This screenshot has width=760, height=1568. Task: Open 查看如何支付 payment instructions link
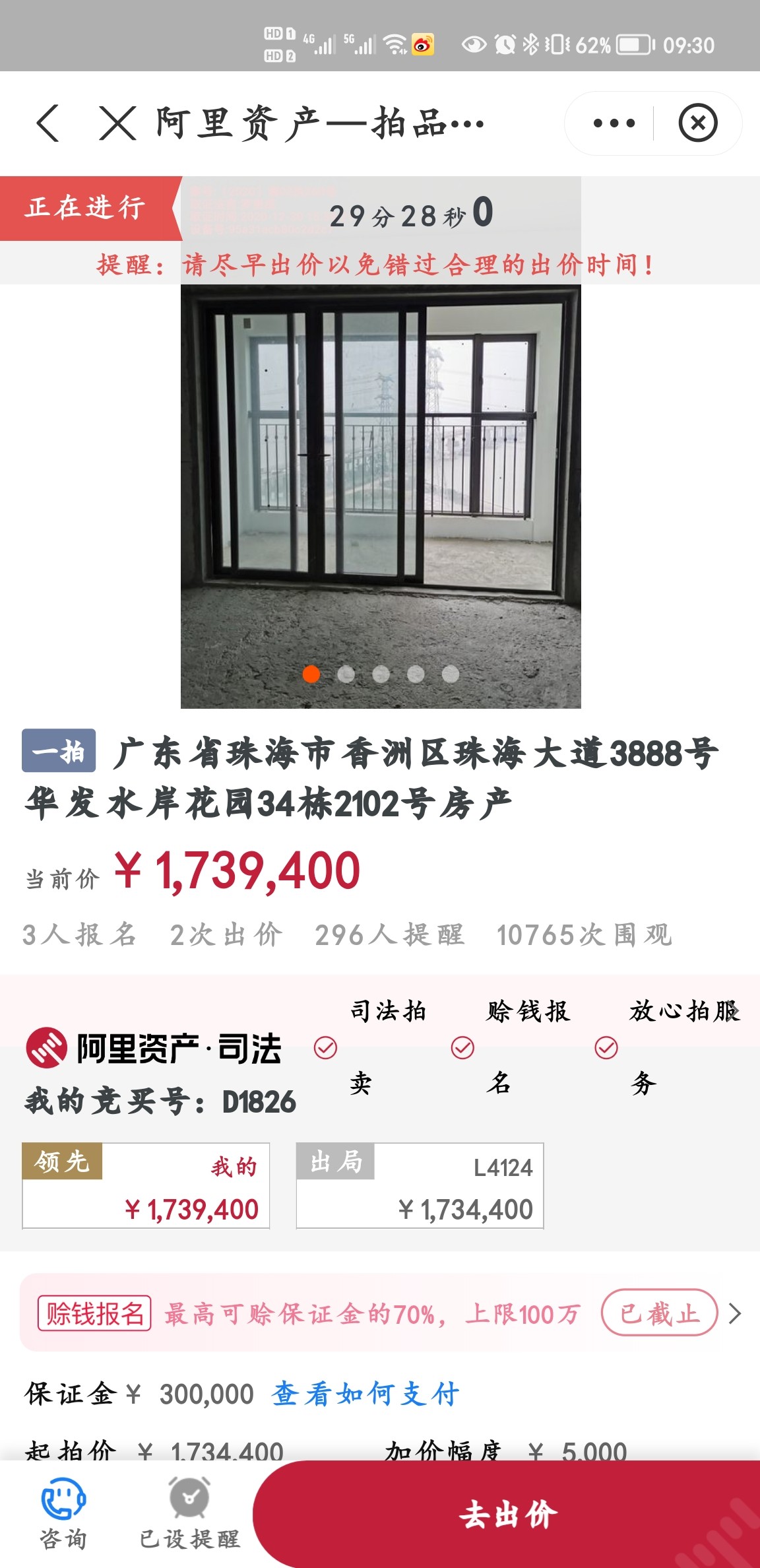[x=366, y=1394]
